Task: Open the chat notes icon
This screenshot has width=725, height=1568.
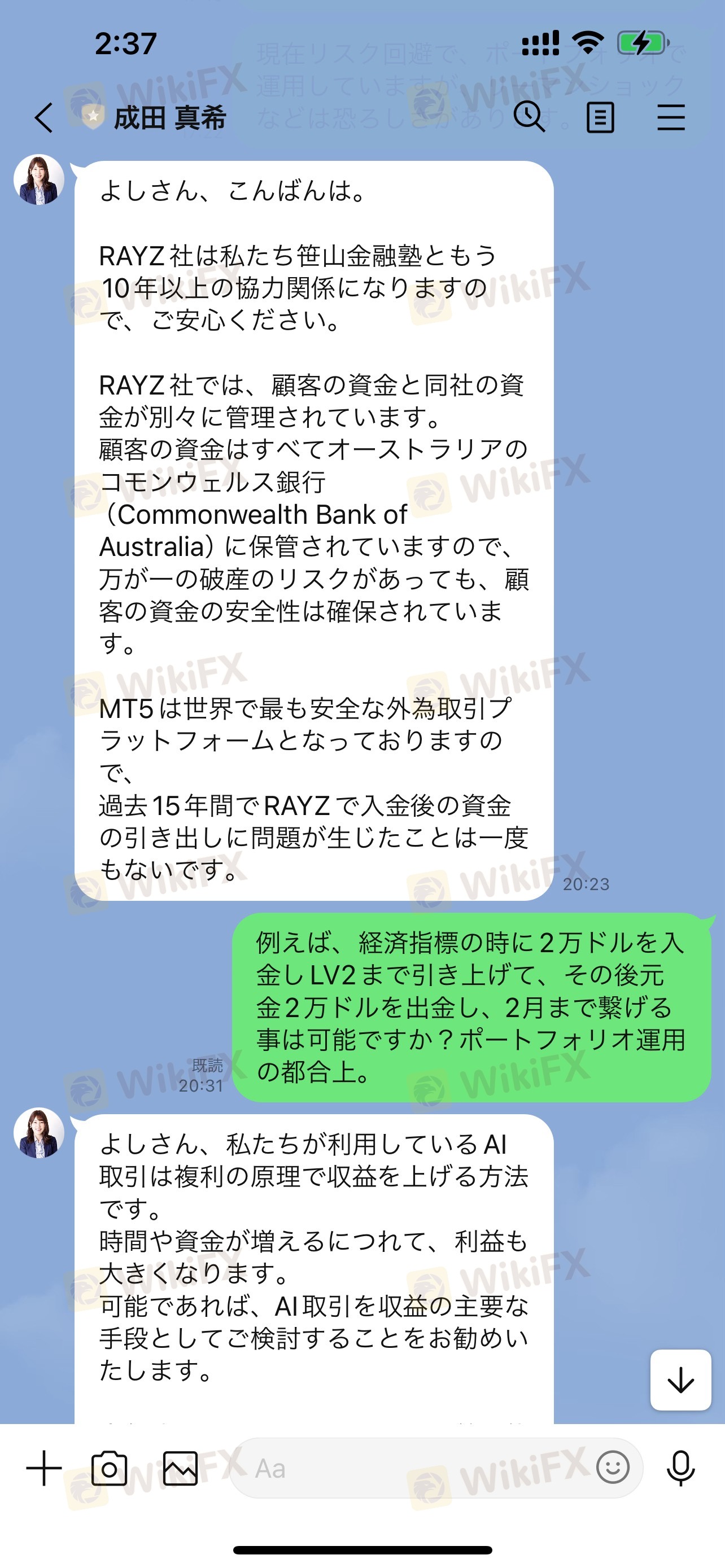Action: click(x=600, y=117)
